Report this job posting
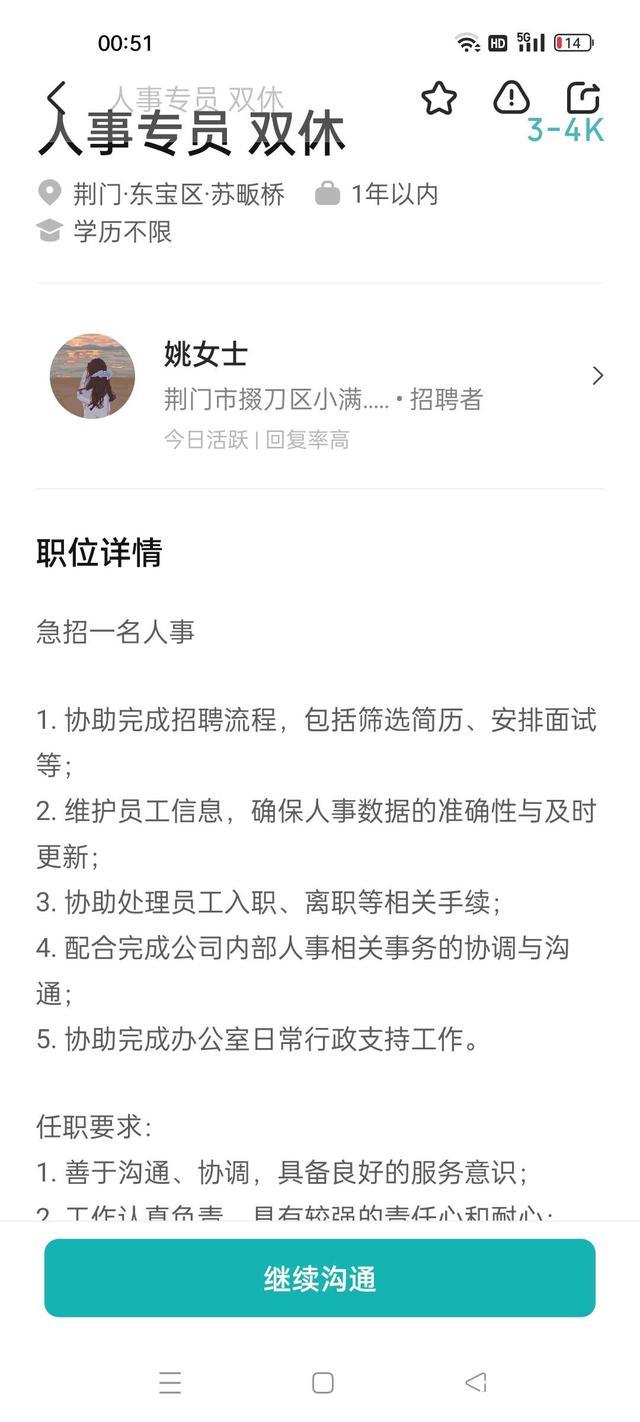This screenshot has width=640, height=1422. [x=511, y=97]
